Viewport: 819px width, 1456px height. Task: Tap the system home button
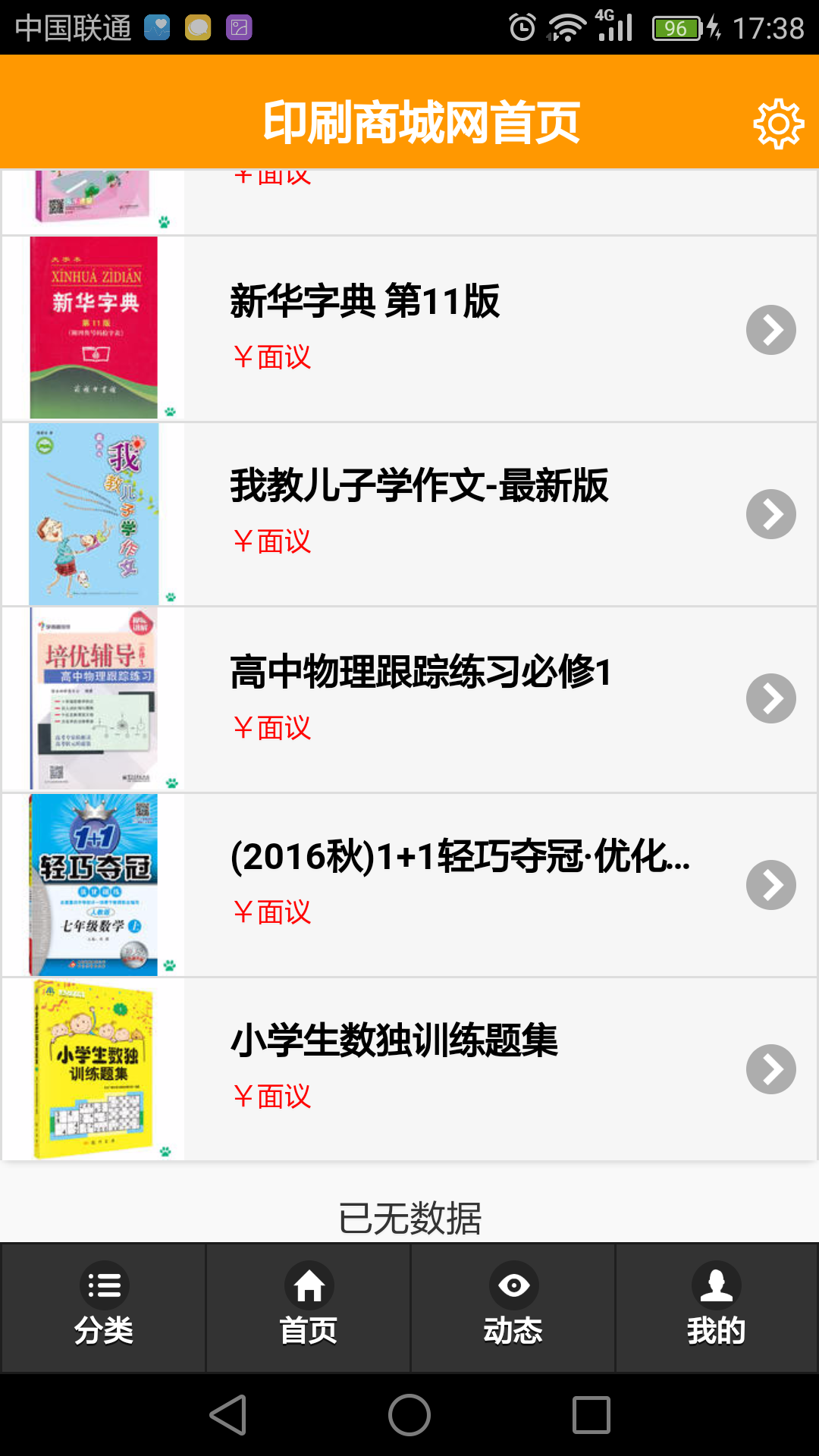click(409, 1415)
